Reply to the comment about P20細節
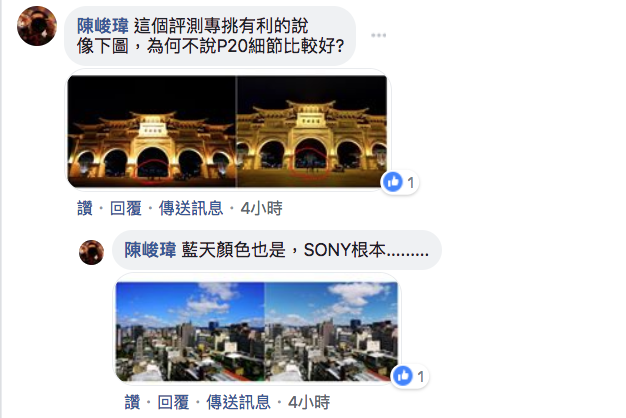Image resolution: width=626 pixels, height=418 pixels. 125,209
